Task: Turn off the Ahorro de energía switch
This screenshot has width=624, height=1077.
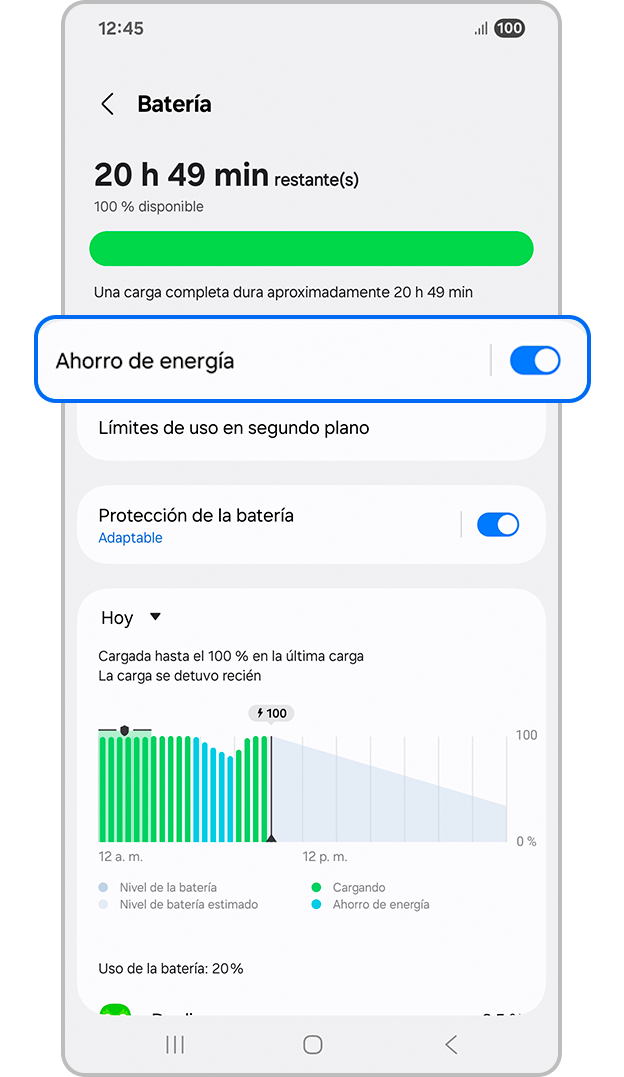Action: tap(534, 361)
